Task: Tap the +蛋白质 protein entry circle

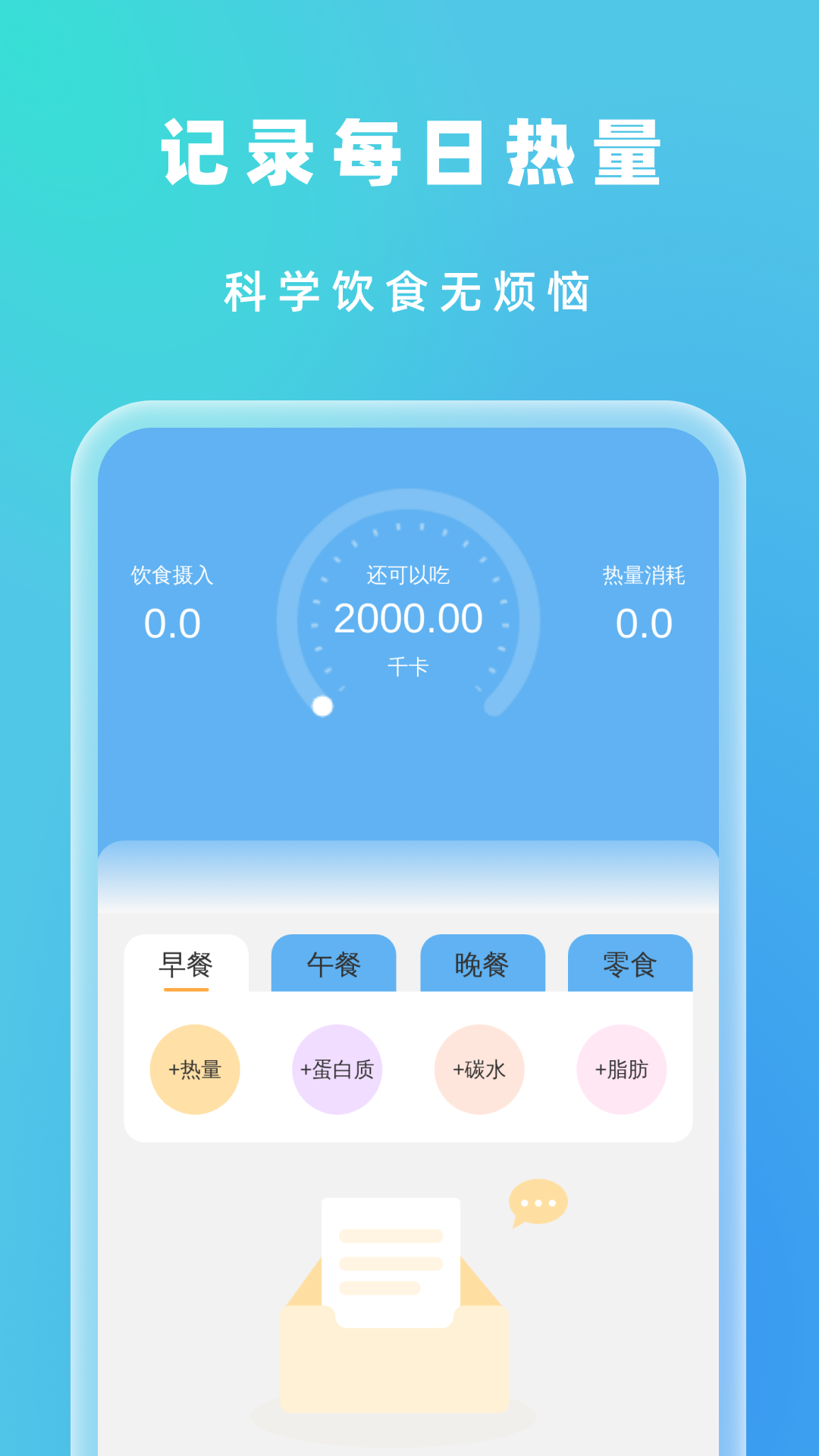Action: click(337, 1068)
